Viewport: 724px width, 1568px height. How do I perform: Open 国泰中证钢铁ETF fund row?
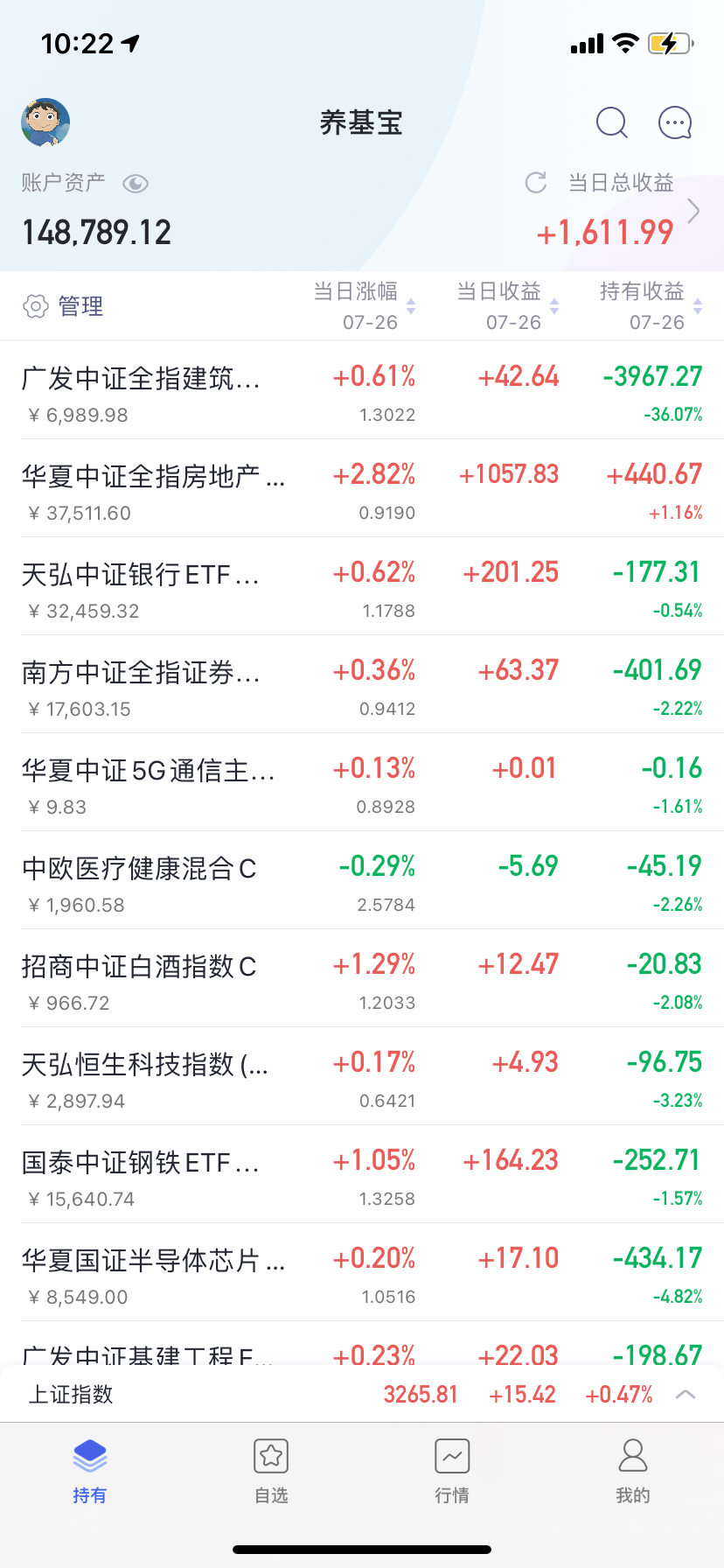pos(362,1174)
